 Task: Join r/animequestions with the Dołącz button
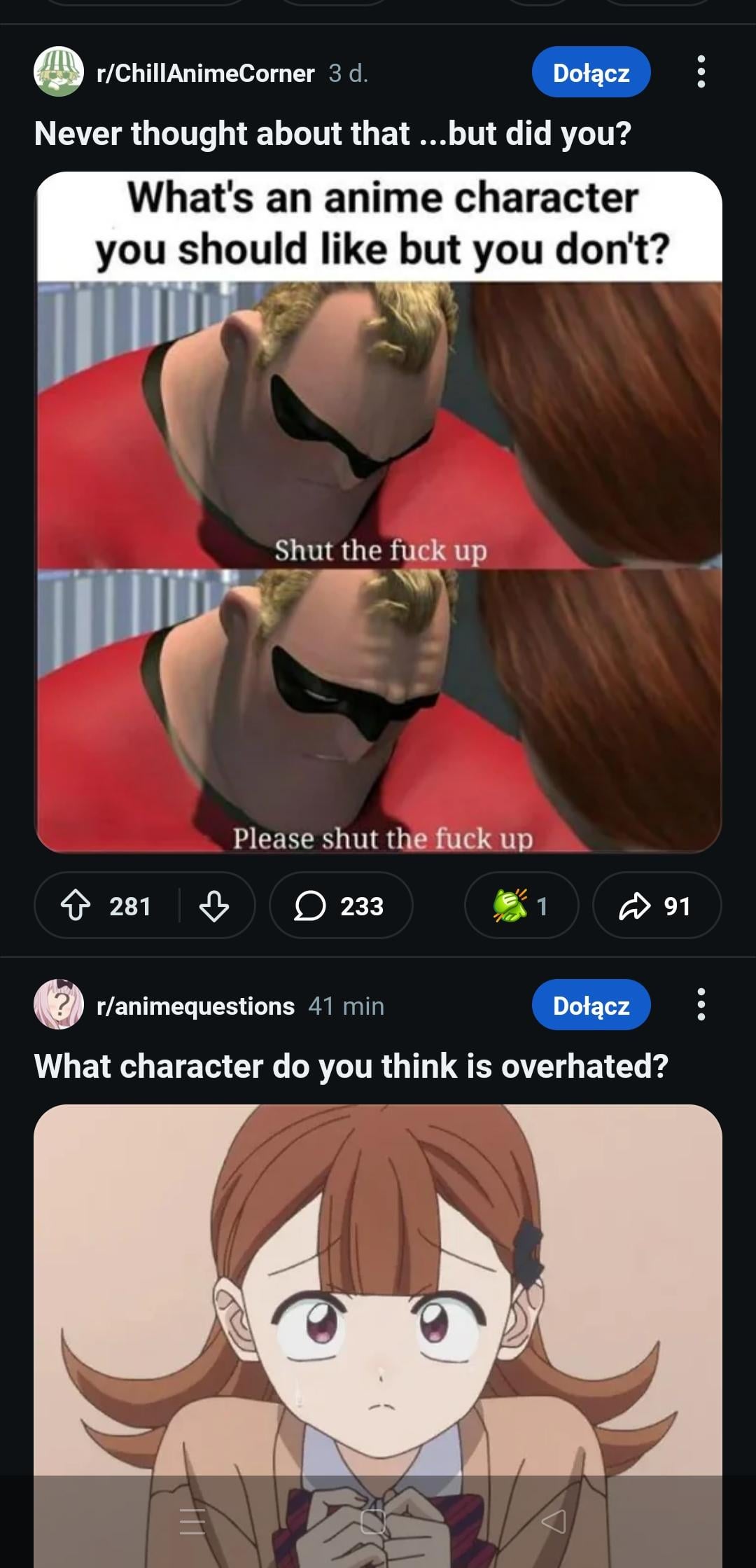click(x=591, y=1005)
